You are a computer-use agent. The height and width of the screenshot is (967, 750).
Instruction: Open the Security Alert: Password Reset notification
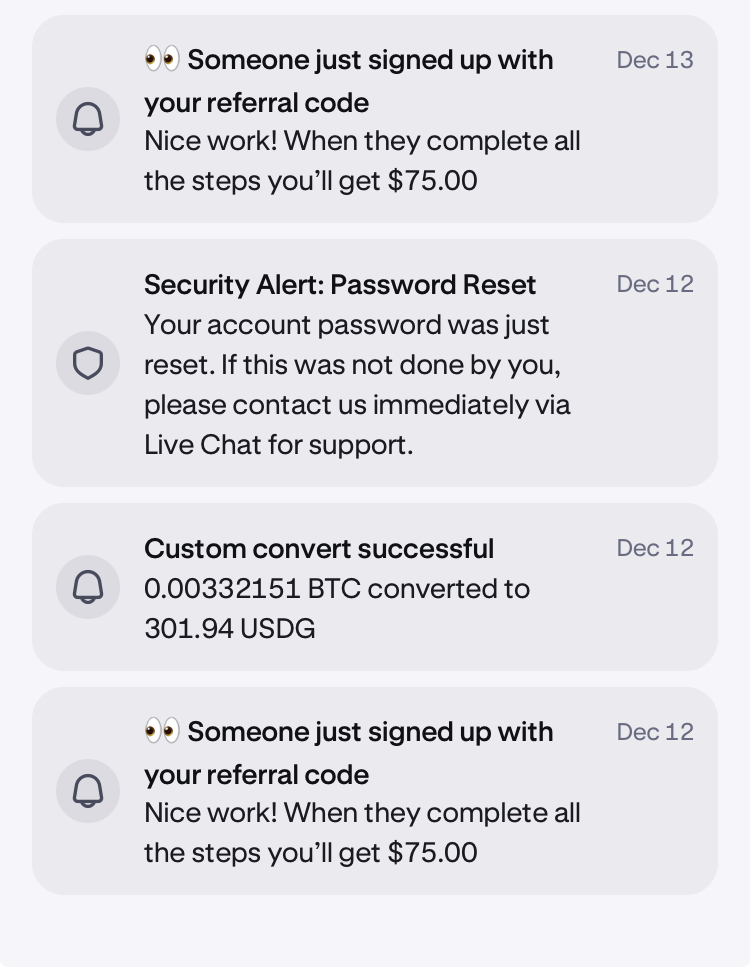pos(375,364)
